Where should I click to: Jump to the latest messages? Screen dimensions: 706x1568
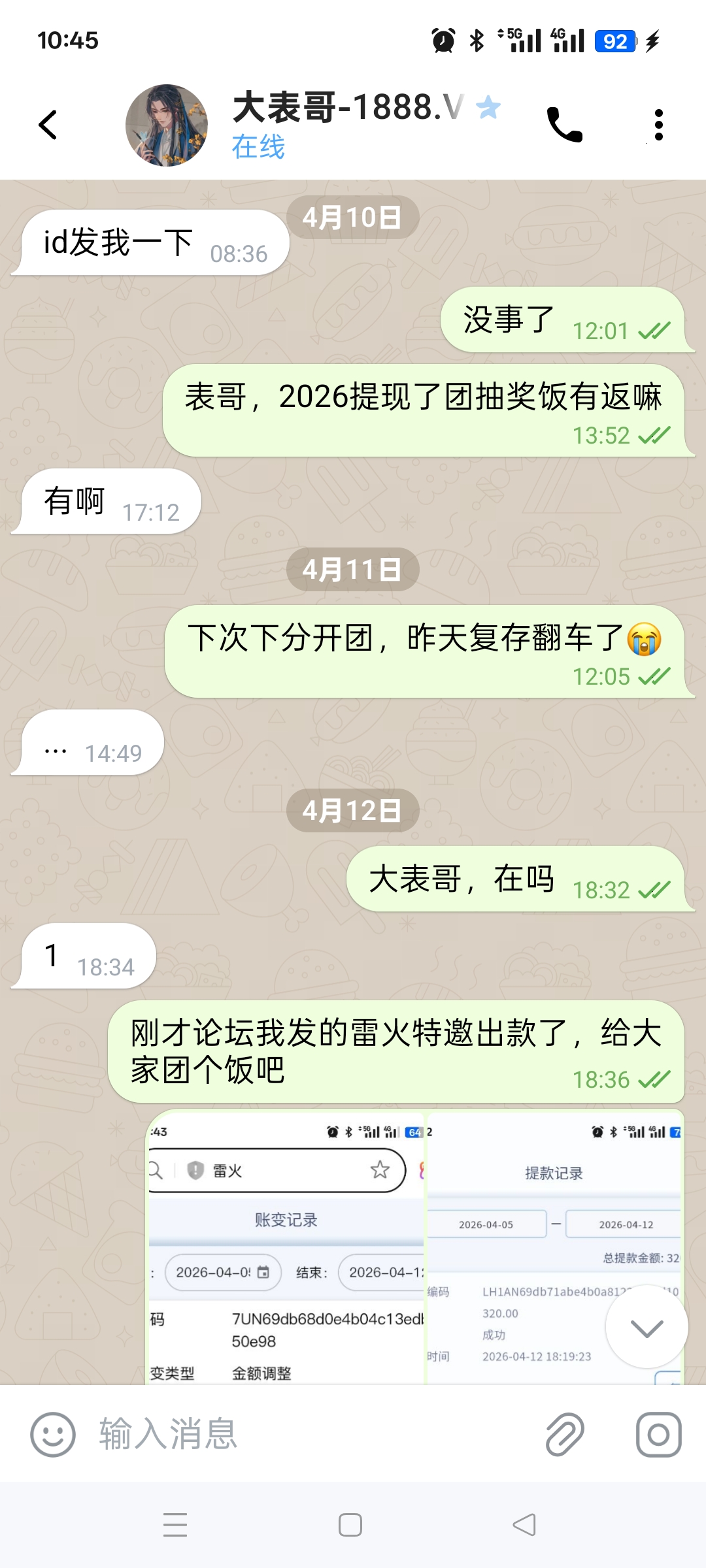(x=647, y=1327)
